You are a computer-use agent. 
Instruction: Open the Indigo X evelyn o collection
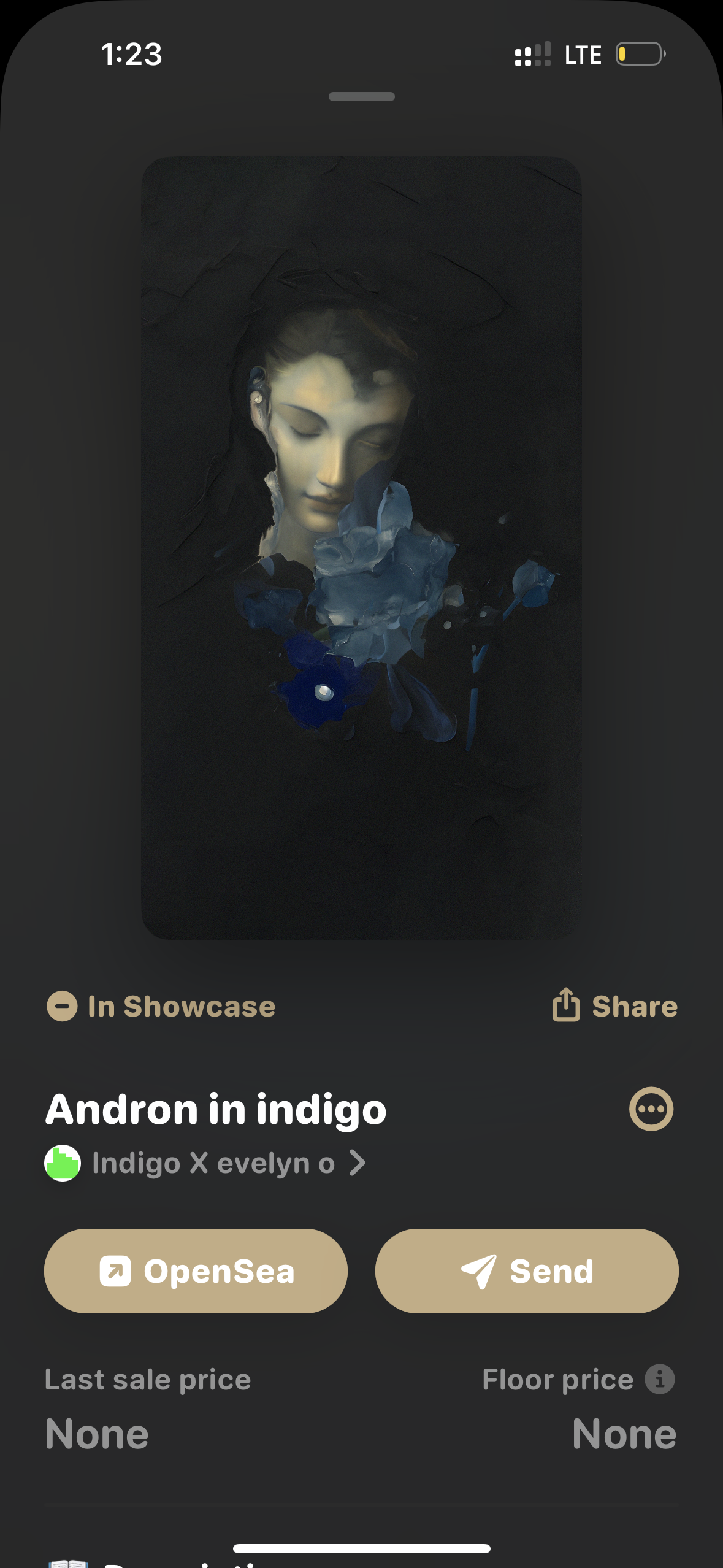tap(205, 1163)
